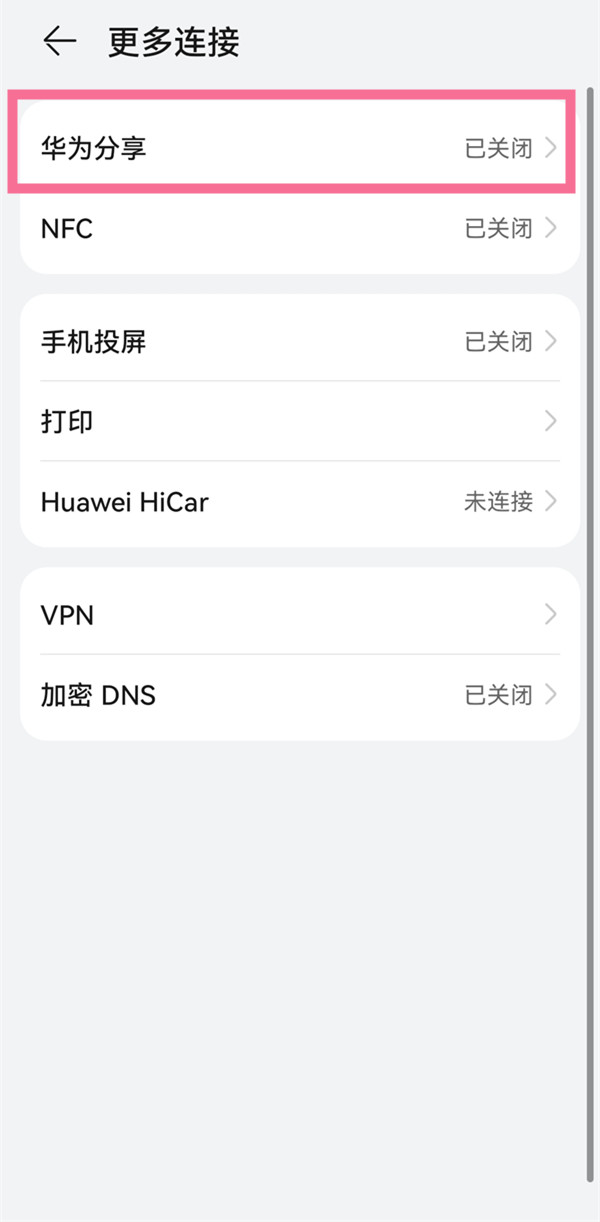The width and height of the screenshot is (600, 1222).
Task: Open 华为分享 settings
Action: pos(298,149)
